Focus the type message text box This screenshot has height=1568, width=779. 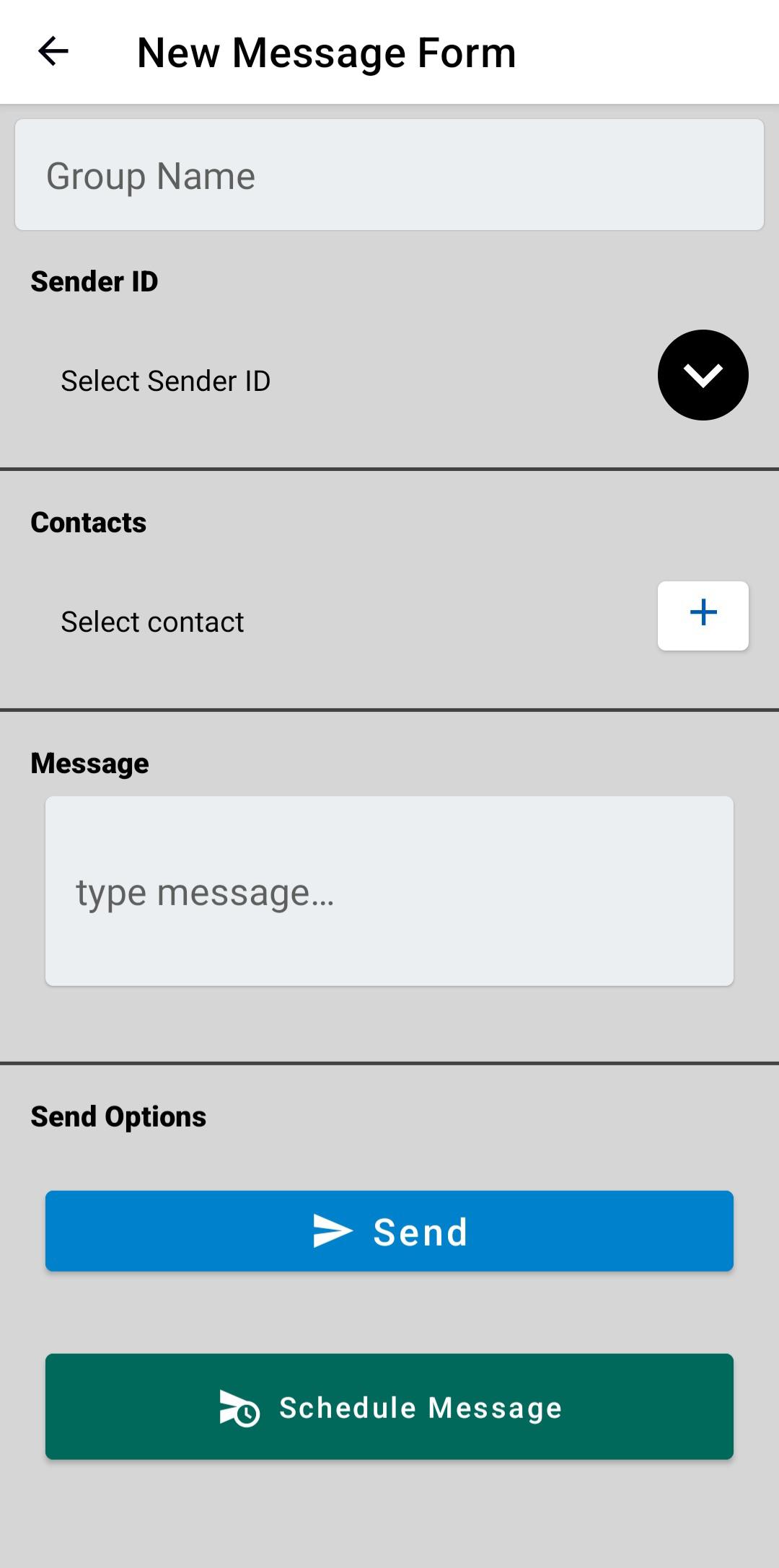[389, 891]
